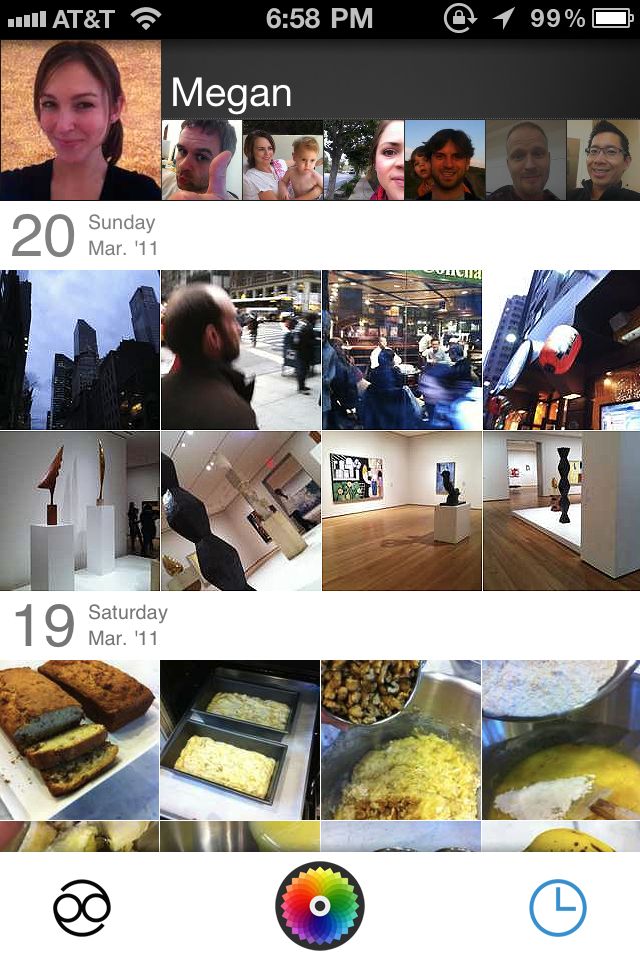Open the sliced banana bread photo

80,740
